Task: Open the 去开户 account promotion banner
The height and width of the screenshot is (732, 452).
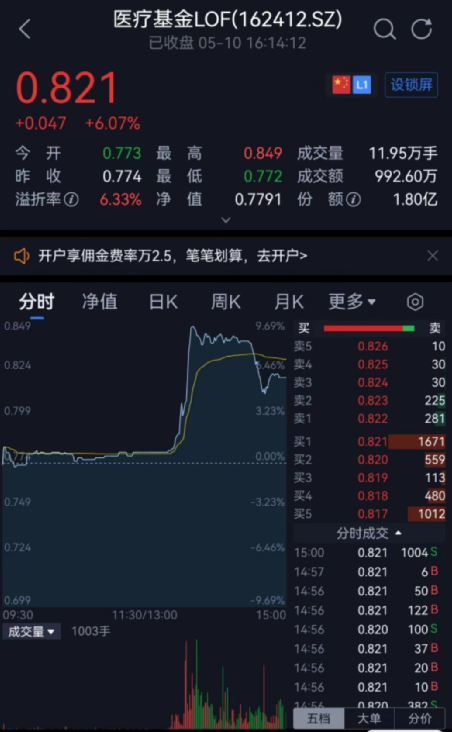Action: pyautogui.click(x=173, y=256)
